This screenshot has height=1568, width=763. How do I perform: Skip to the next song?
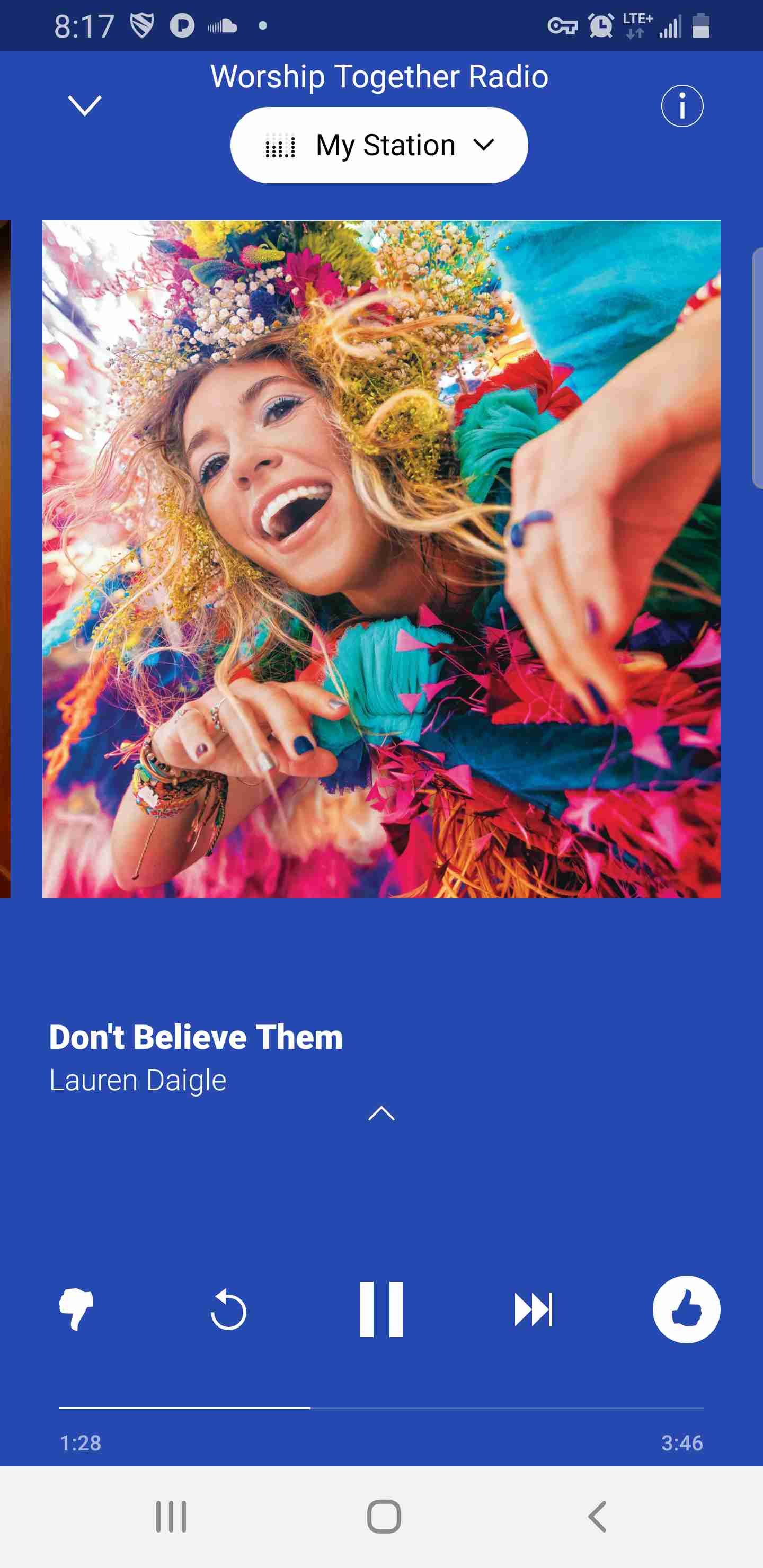(x=534, y=1308)
